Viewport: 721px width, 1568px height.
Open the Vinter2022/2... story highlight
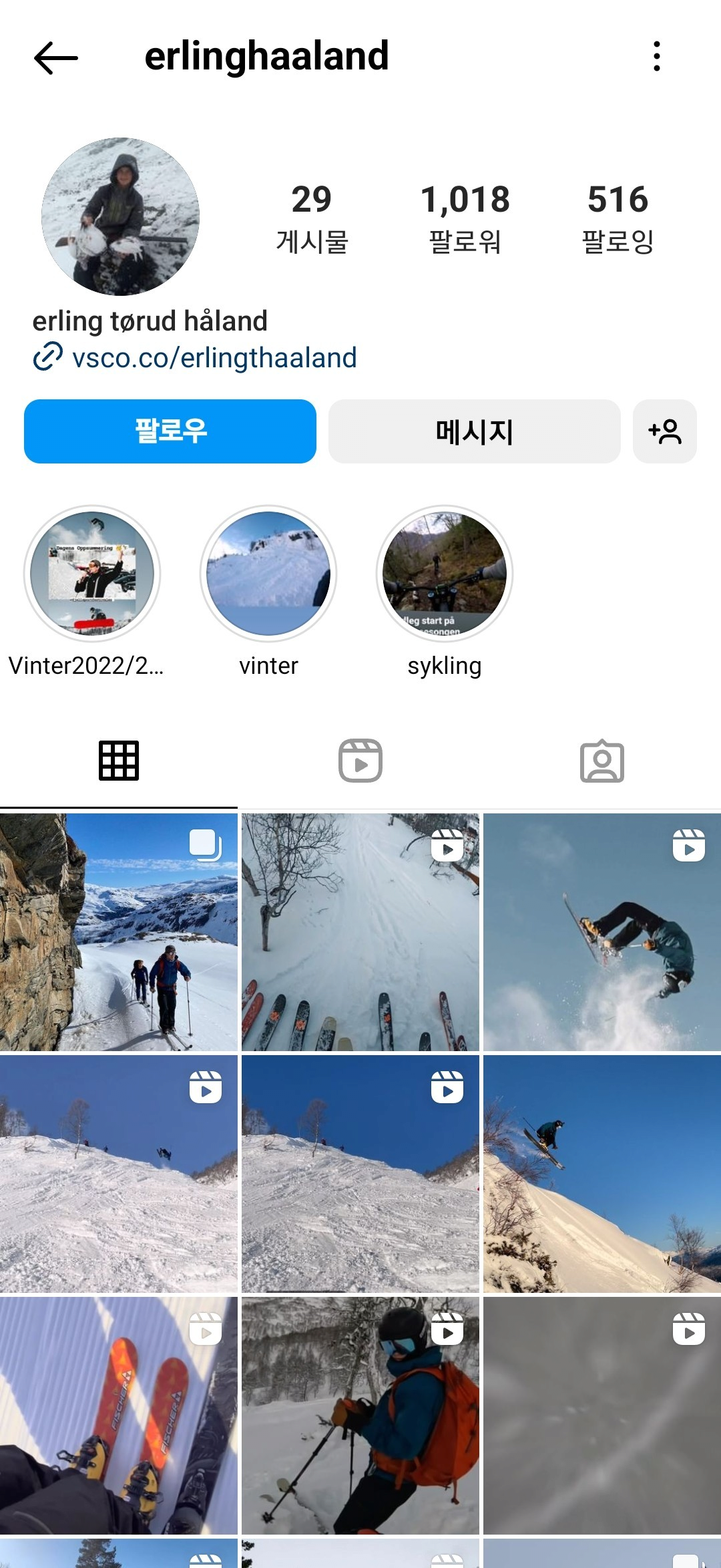92,574
